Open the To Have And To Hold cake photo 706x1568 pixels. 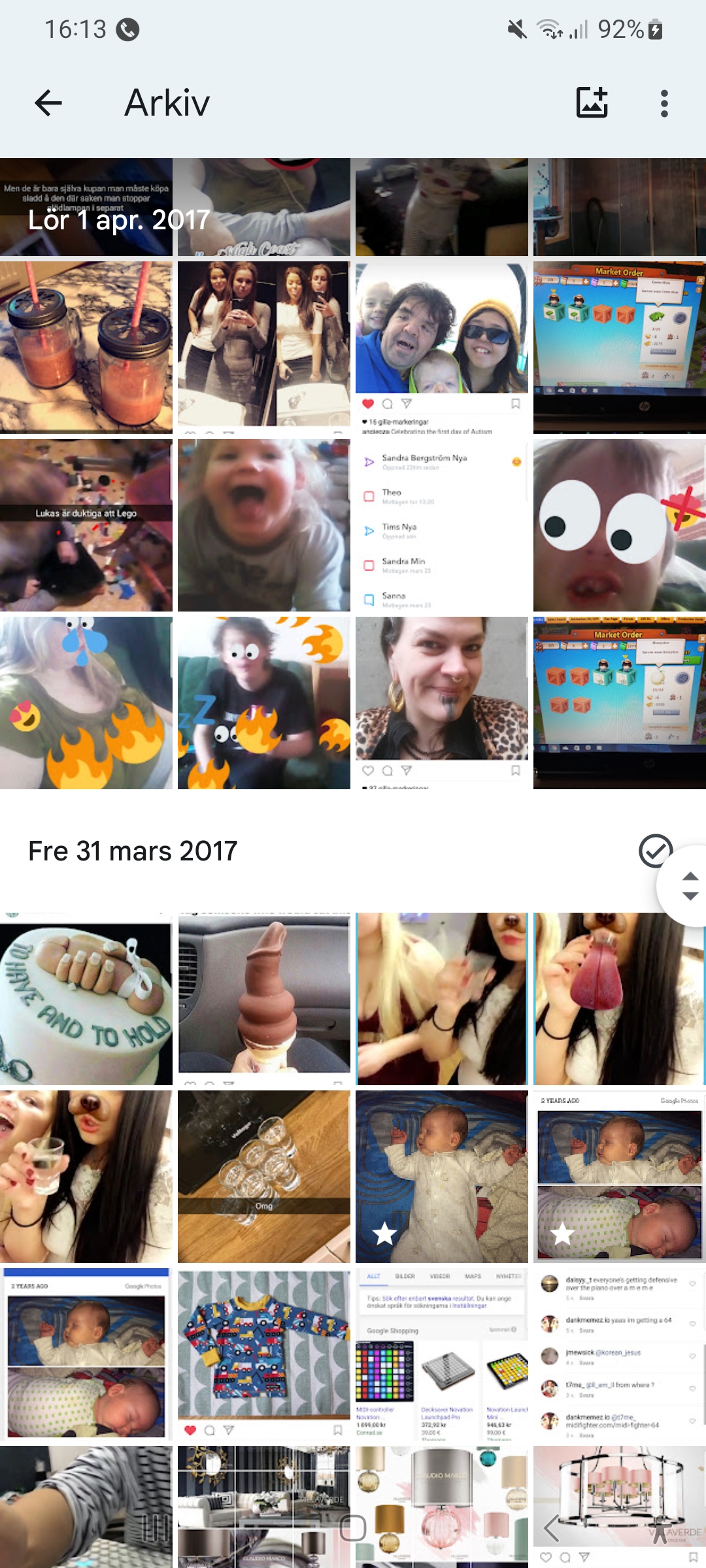point(86,998)
